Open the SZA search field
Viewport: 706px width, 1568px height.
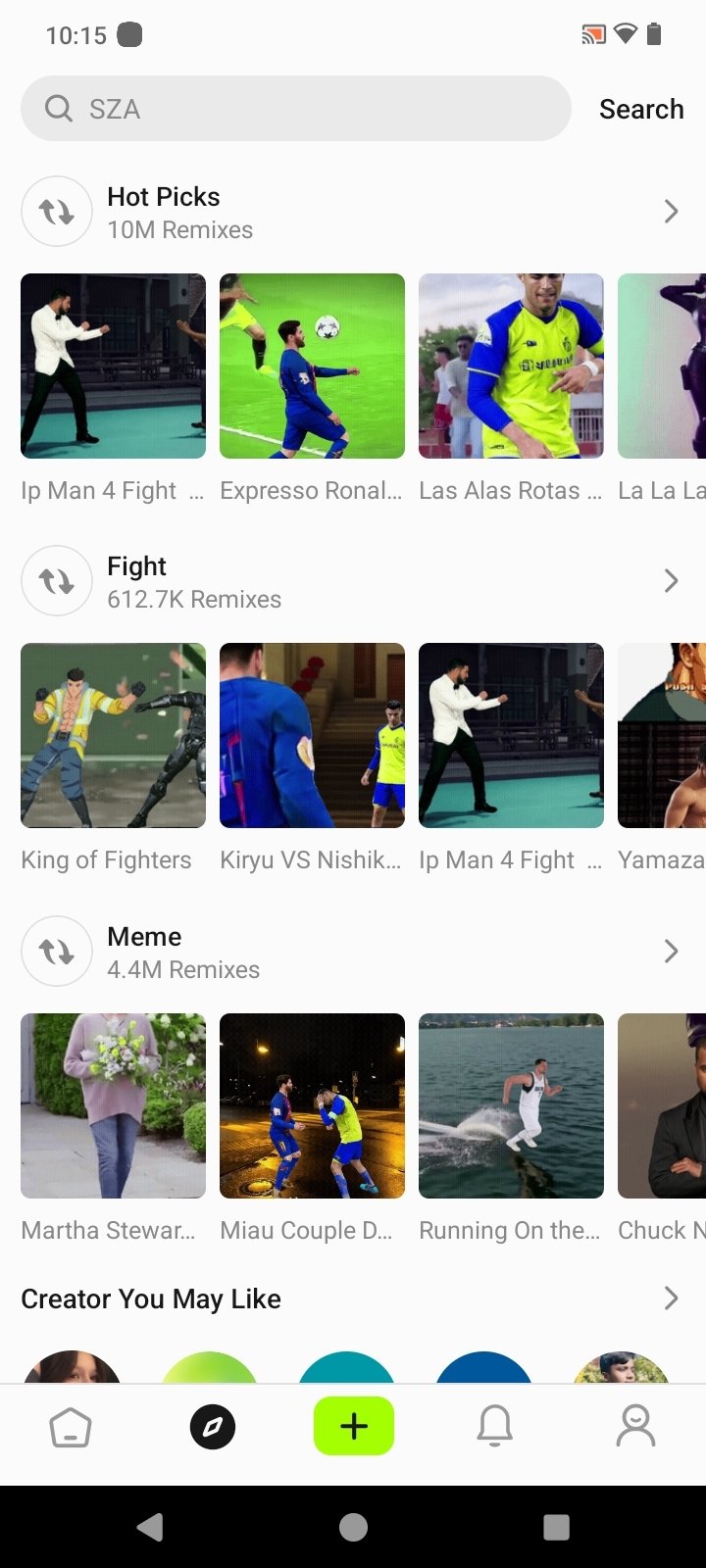click(294, 109)
